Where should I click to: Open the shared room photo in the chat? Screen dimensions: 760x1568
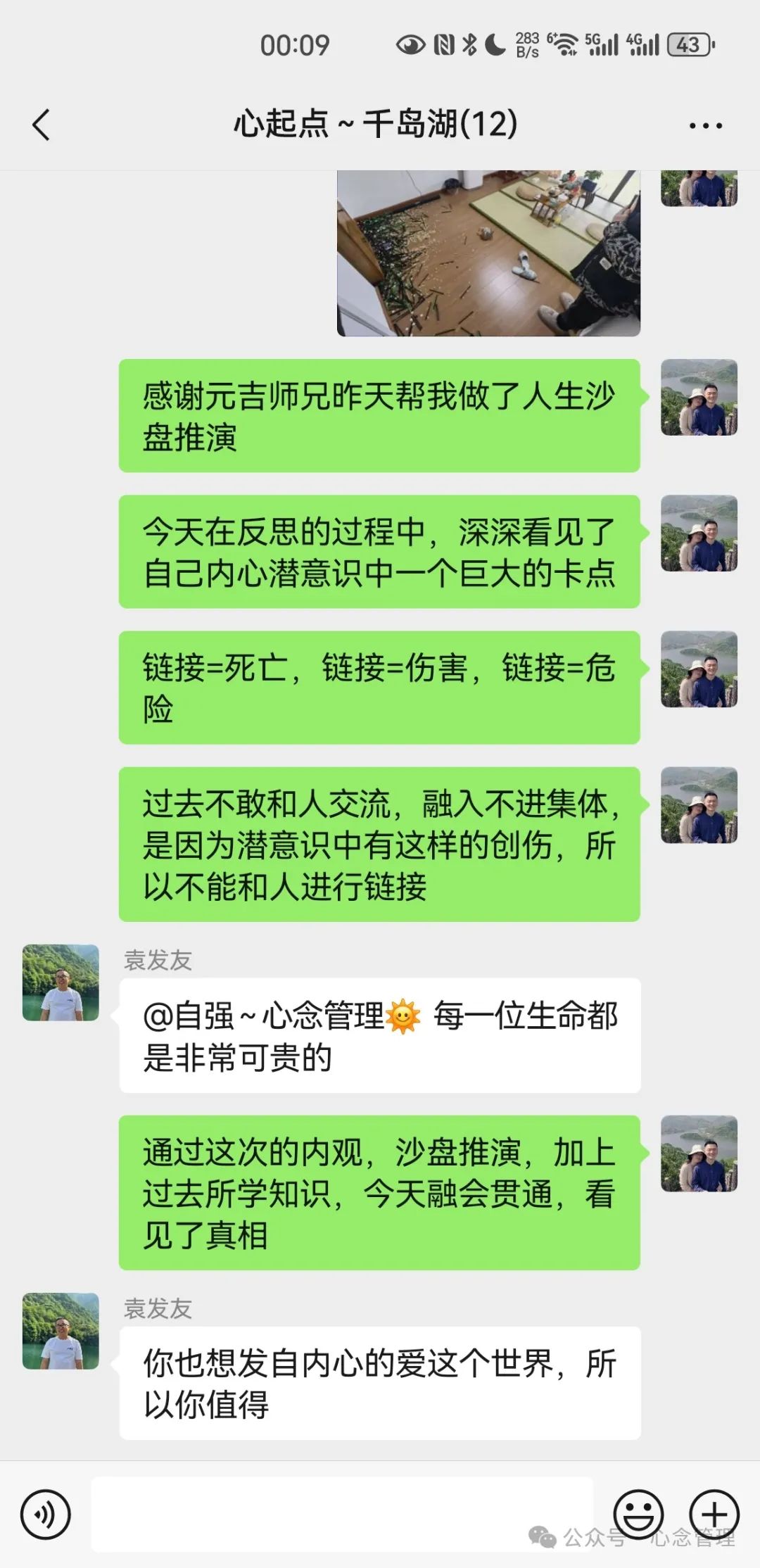click(x=488, y=253)
